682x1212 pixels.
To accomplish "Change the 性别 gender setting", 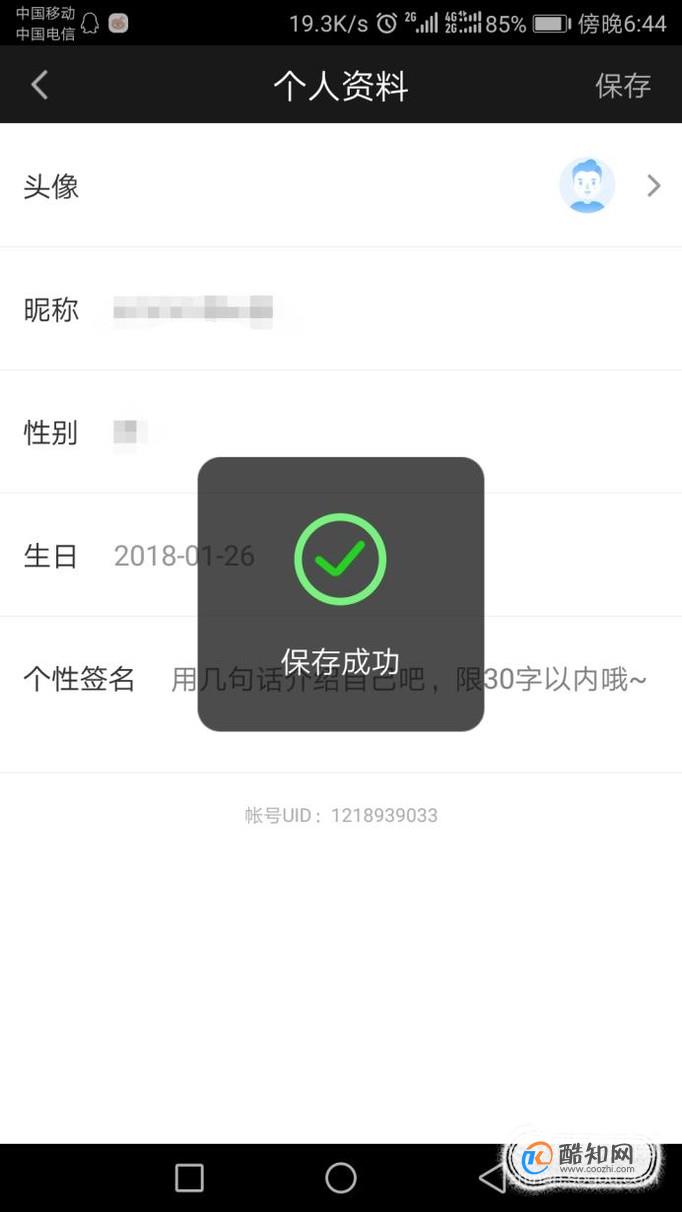I will coord(341,432).
